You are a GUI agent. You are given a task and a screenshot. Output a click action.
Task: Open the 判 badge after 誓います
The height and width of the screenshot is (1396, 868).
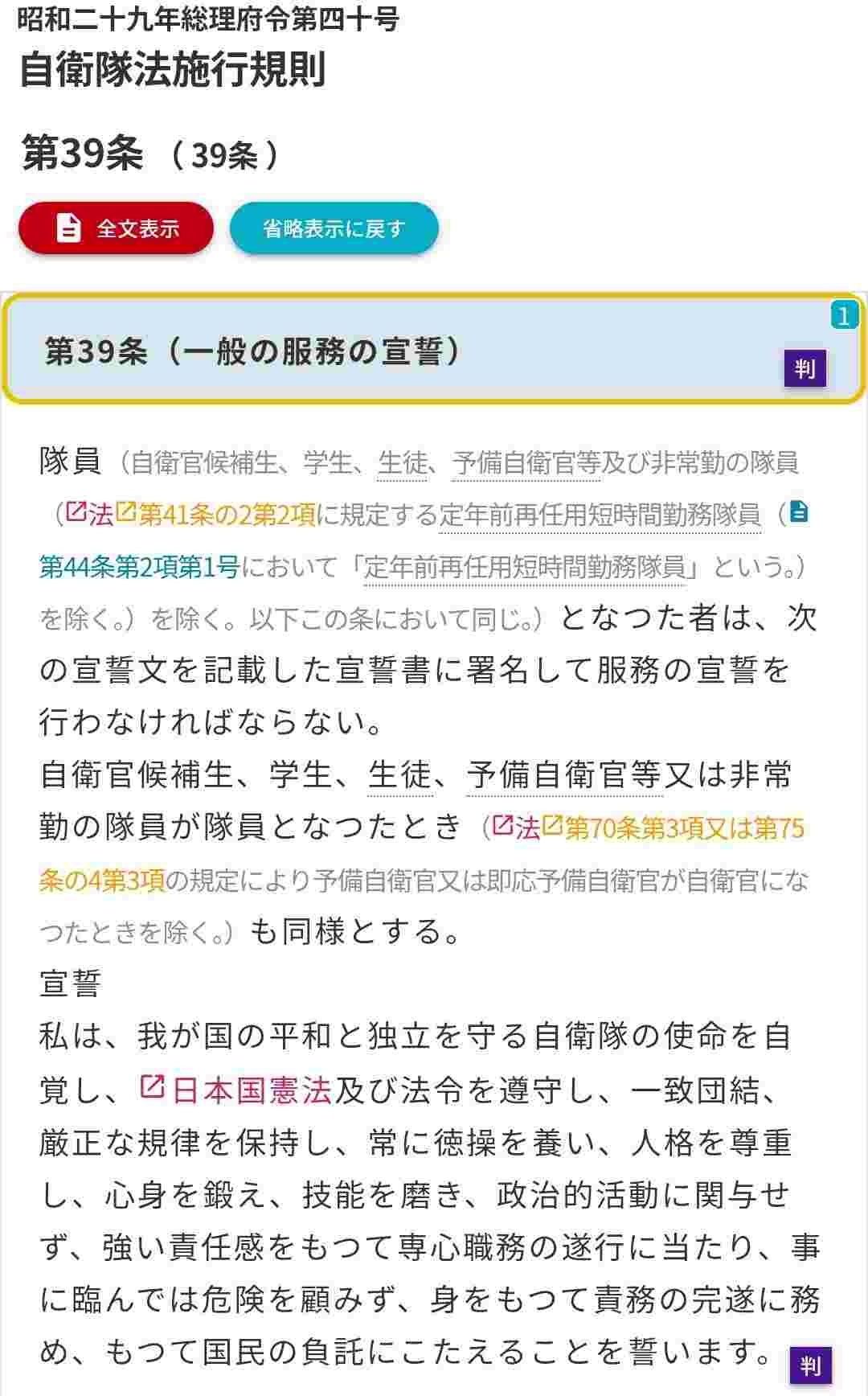click(810, 1365)
